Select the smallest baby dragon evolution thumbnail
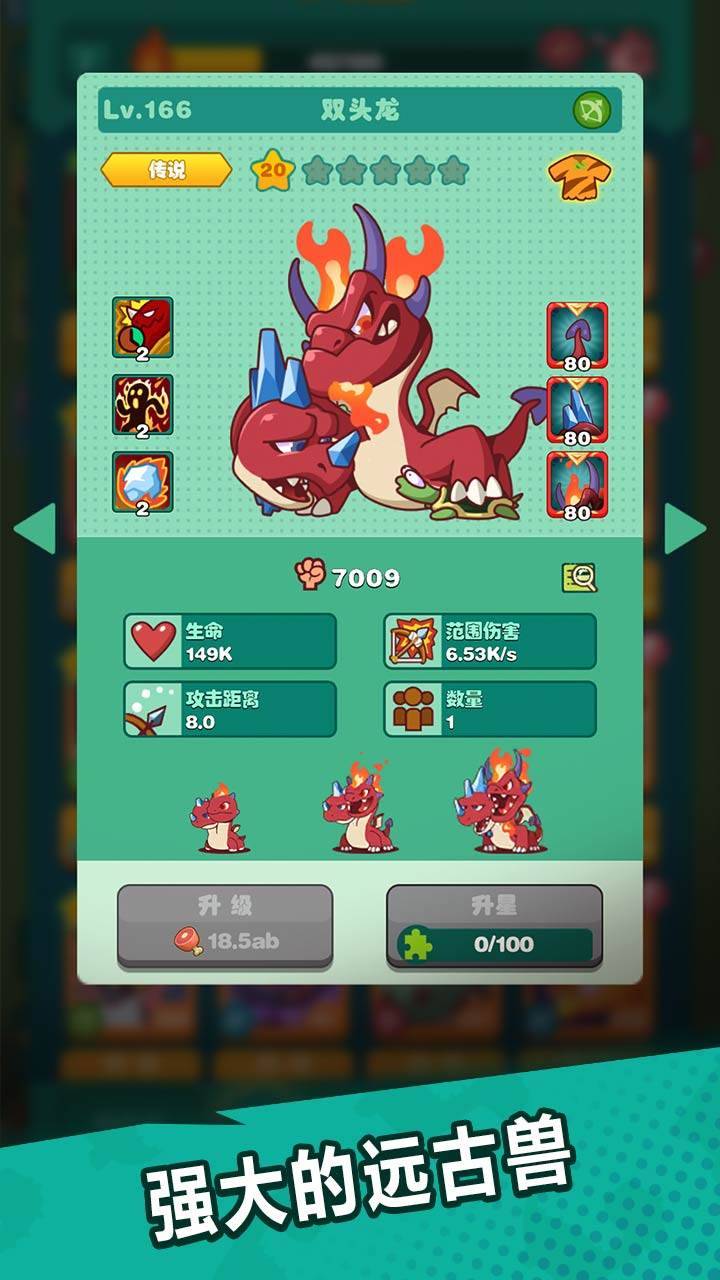This screenshot has height=1280, width=720. pos(222,815)
